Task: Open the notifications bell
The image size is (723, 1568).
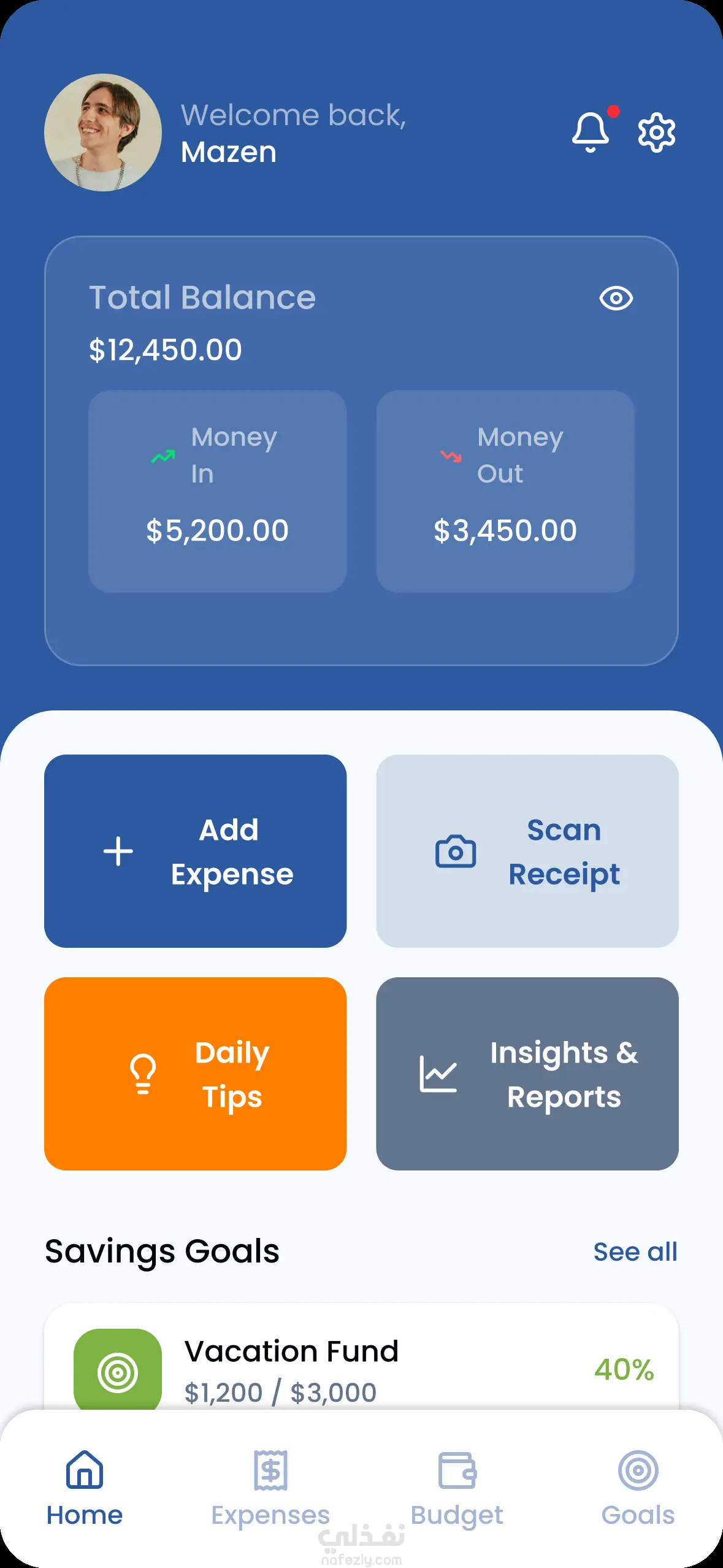Action: pyautogui.click(x=591, y=132)
